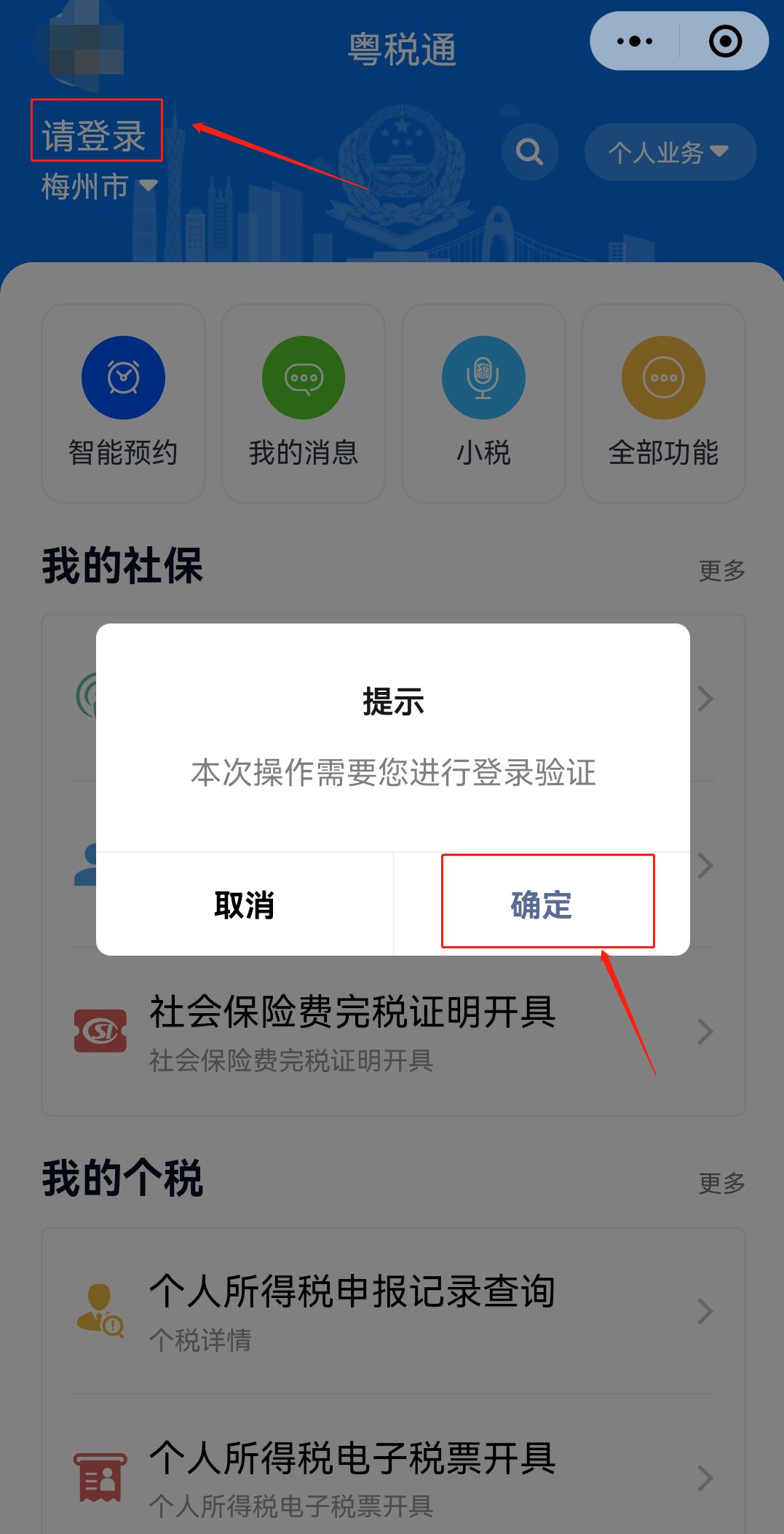Open the mini program overflow menu

click(635, 41)
